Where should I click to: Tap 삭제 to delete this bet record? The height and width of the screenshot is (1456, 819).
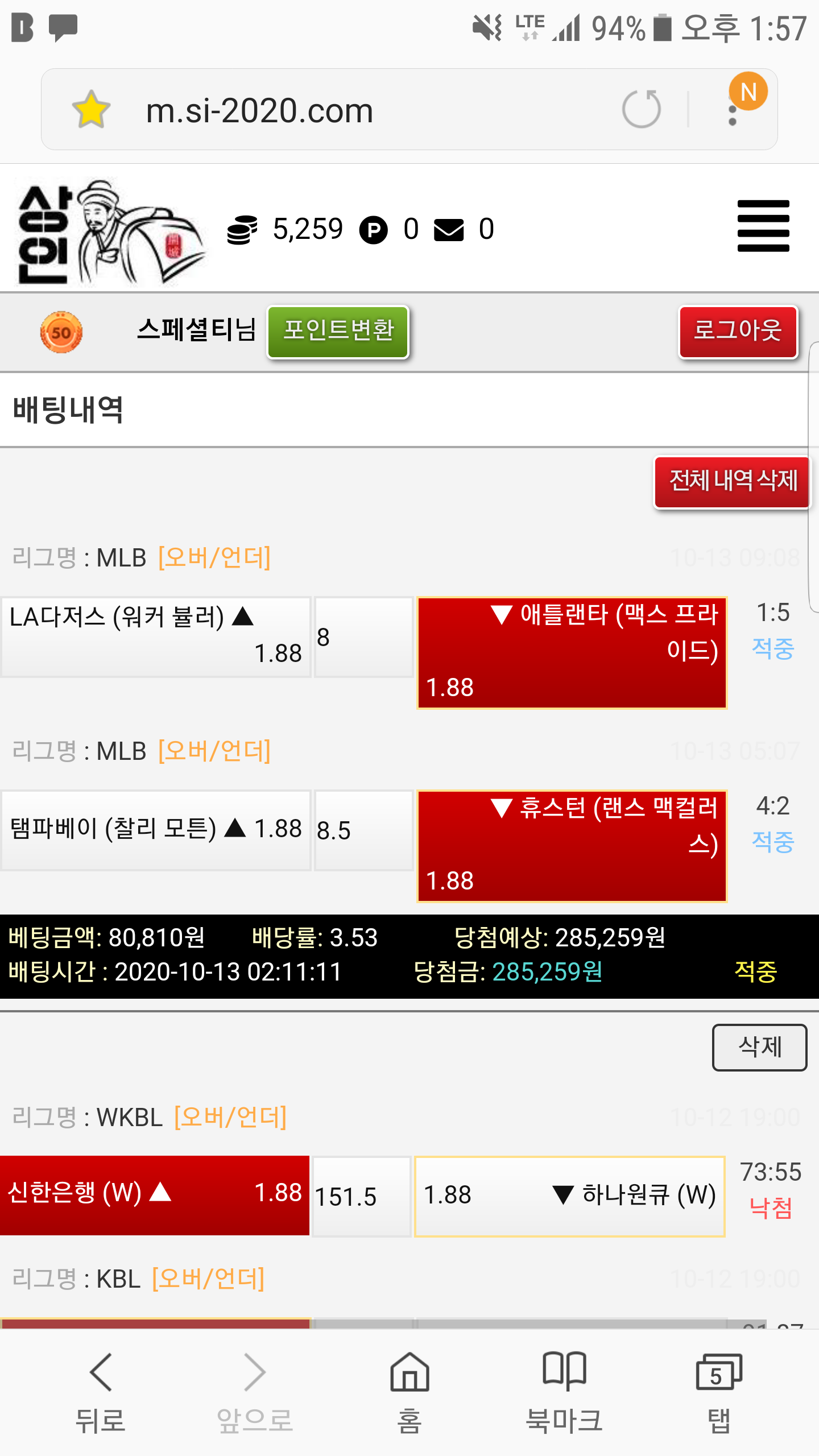(759, 1047)
